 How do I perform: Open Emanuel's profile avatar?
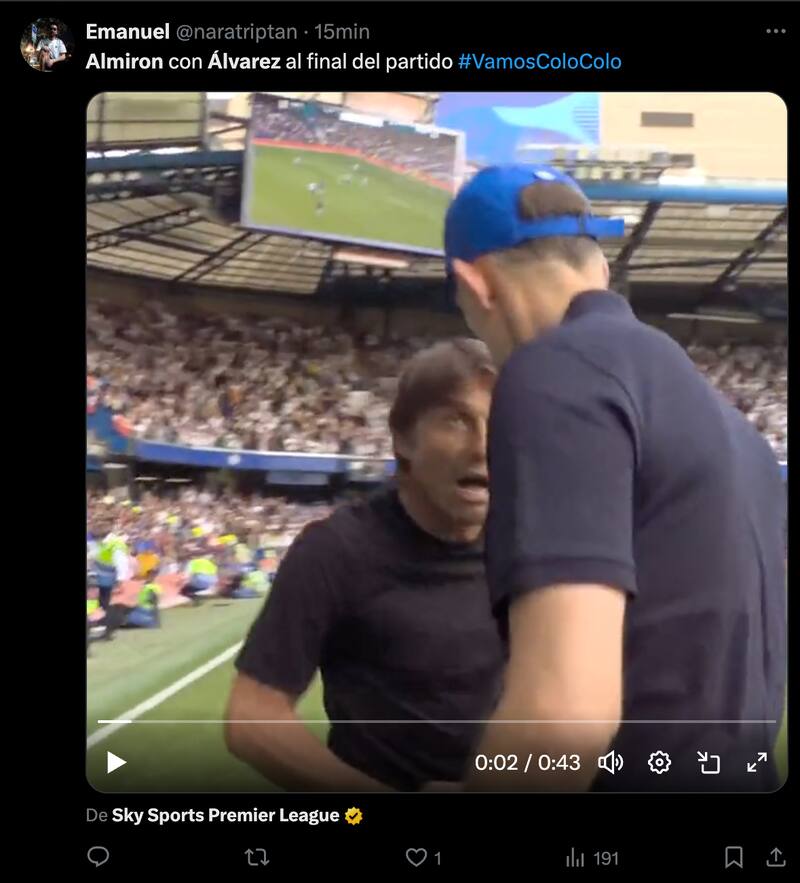46,45
